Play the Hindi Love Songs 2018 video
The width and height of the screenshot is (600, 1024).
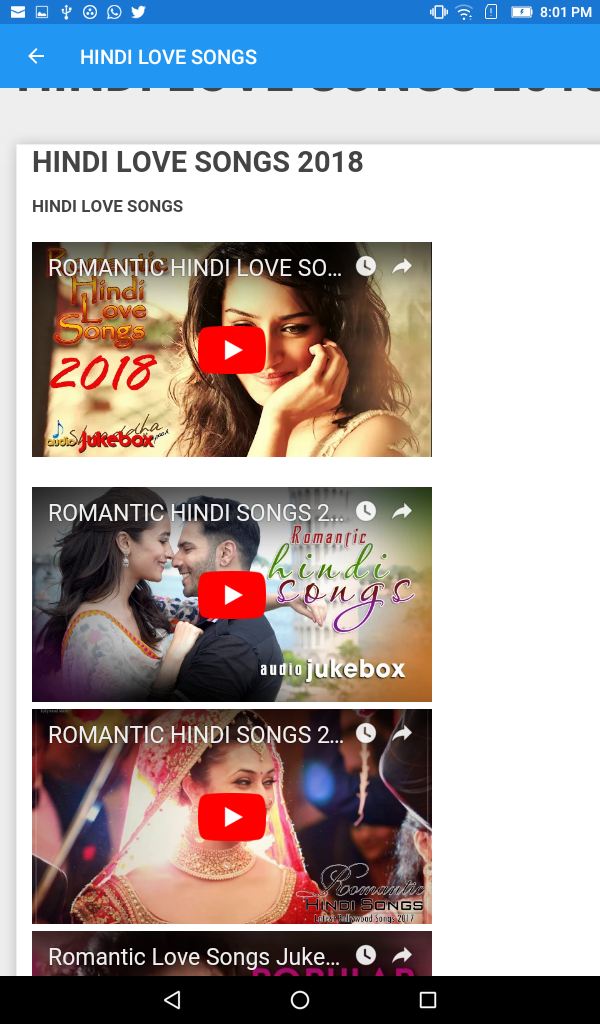click(232, 350)
